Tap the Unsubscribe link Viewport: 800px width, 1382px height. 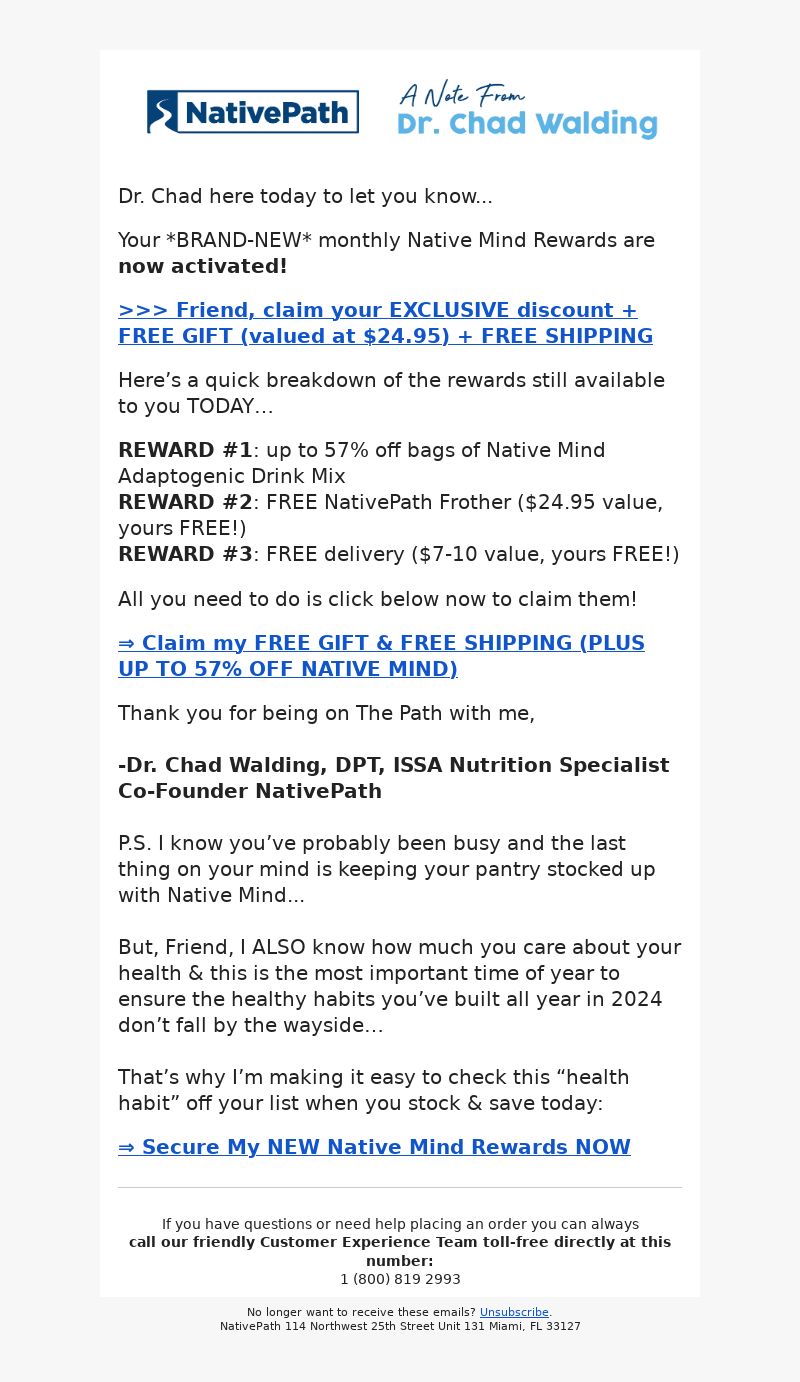(x=514, y=1312)
